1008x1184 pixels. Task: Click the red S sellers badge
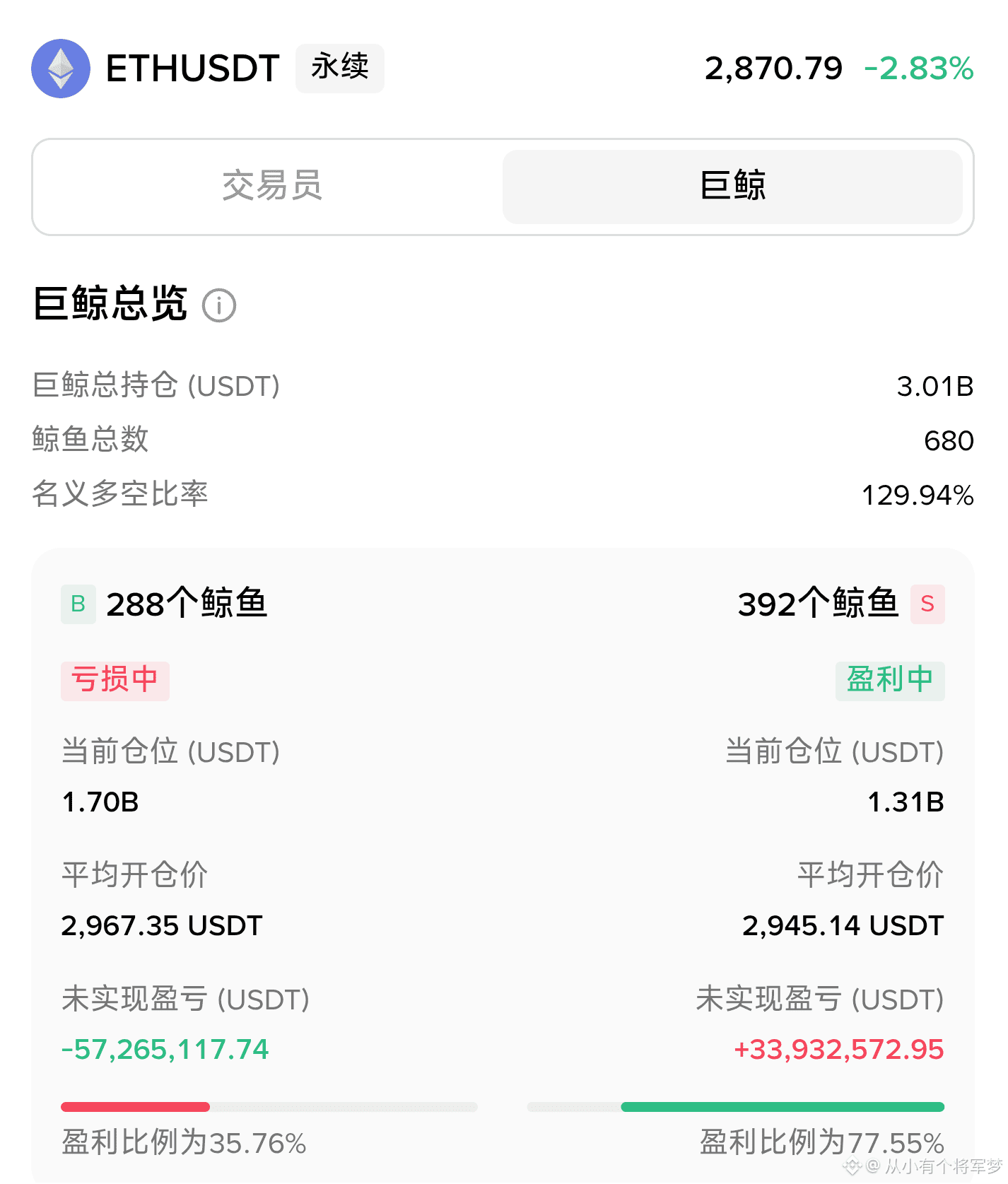point(928,604)
